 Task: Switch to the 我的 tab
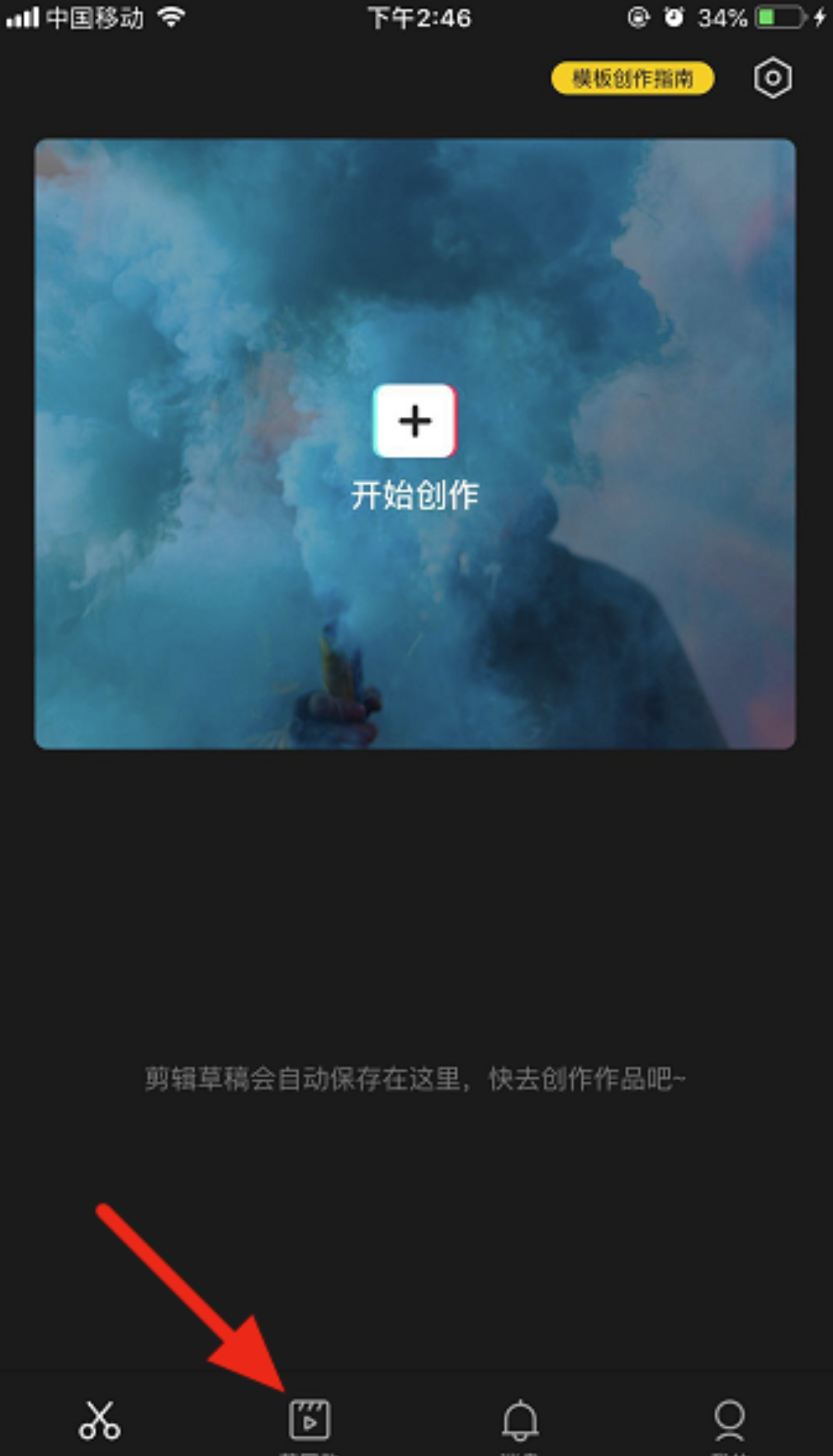729,1429
